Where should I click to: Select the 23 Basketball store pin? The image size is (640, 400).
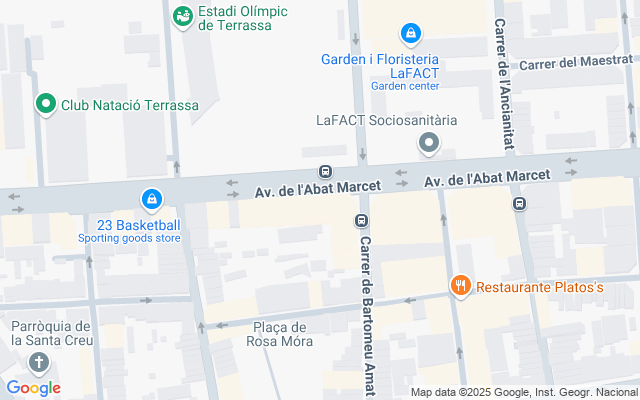[151, 200]
